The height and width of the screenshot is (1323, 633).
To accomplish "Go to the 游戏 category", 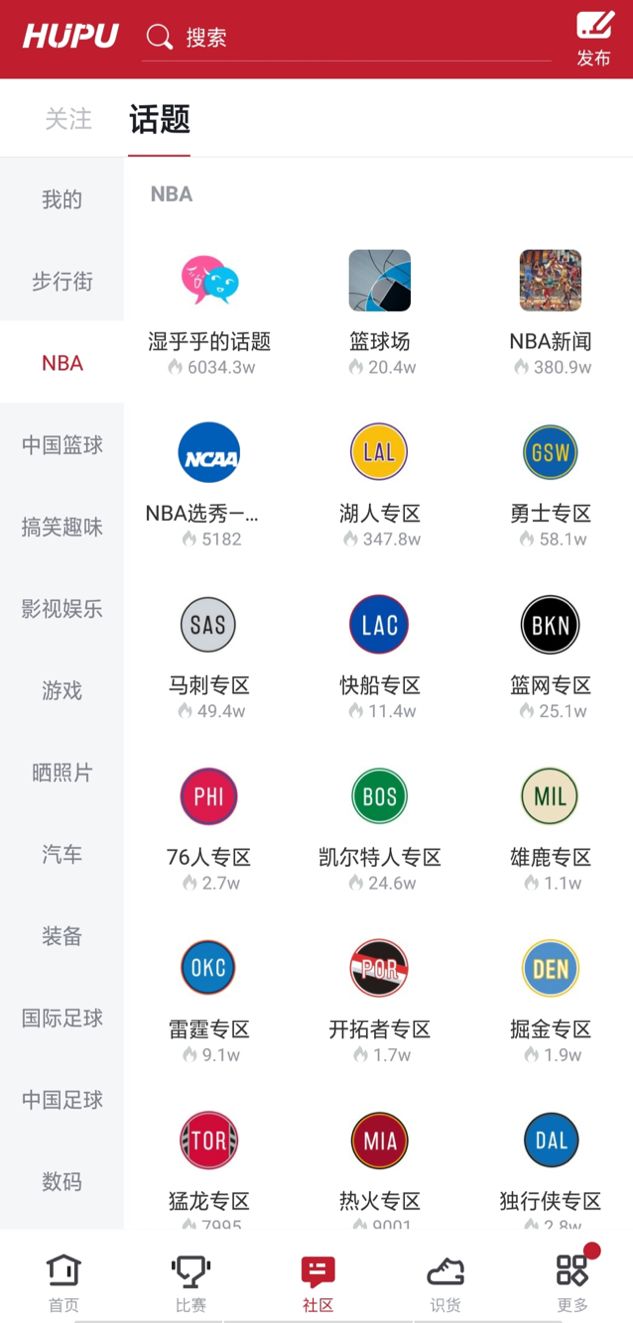I will point(62,691).
